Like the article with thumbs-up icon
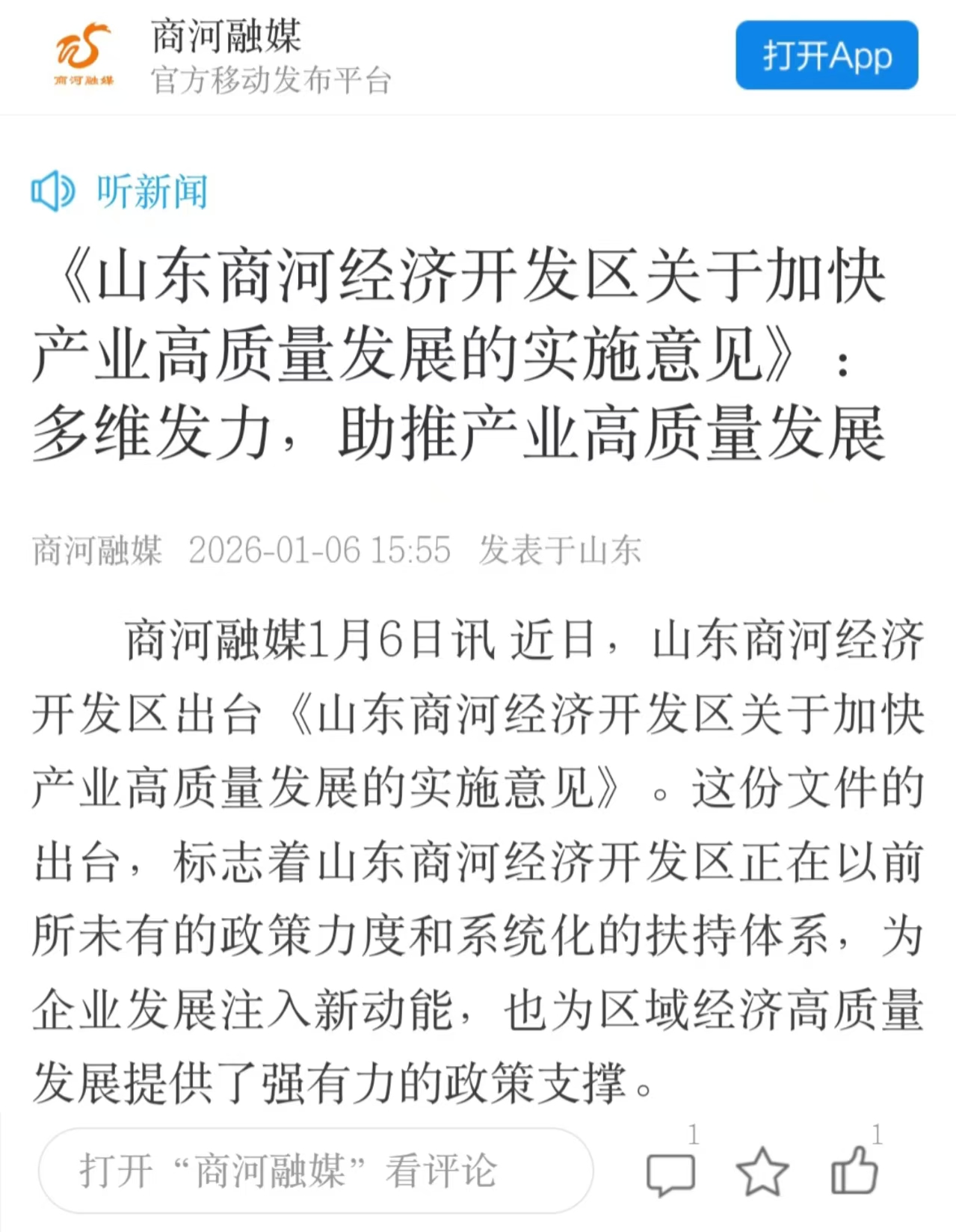 click(854, 1171)
